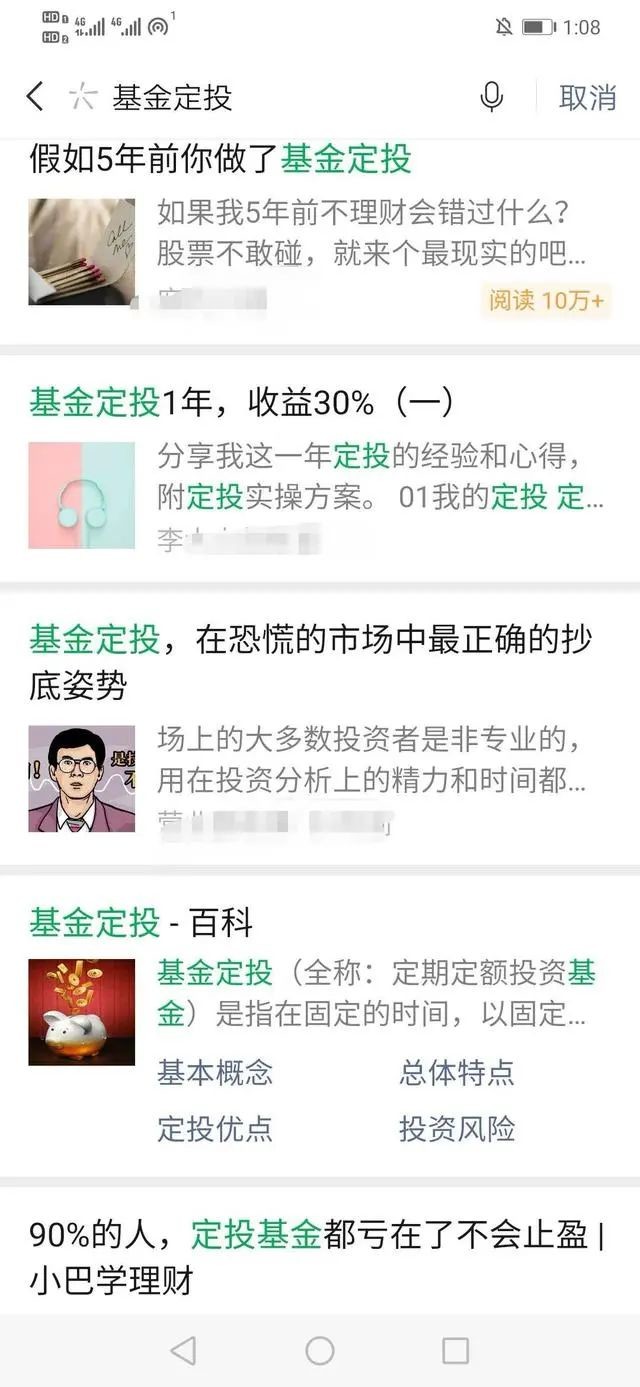The image size is (640, 1387).
Task: Cancel the search with 取消
Action: coord(587,97)
